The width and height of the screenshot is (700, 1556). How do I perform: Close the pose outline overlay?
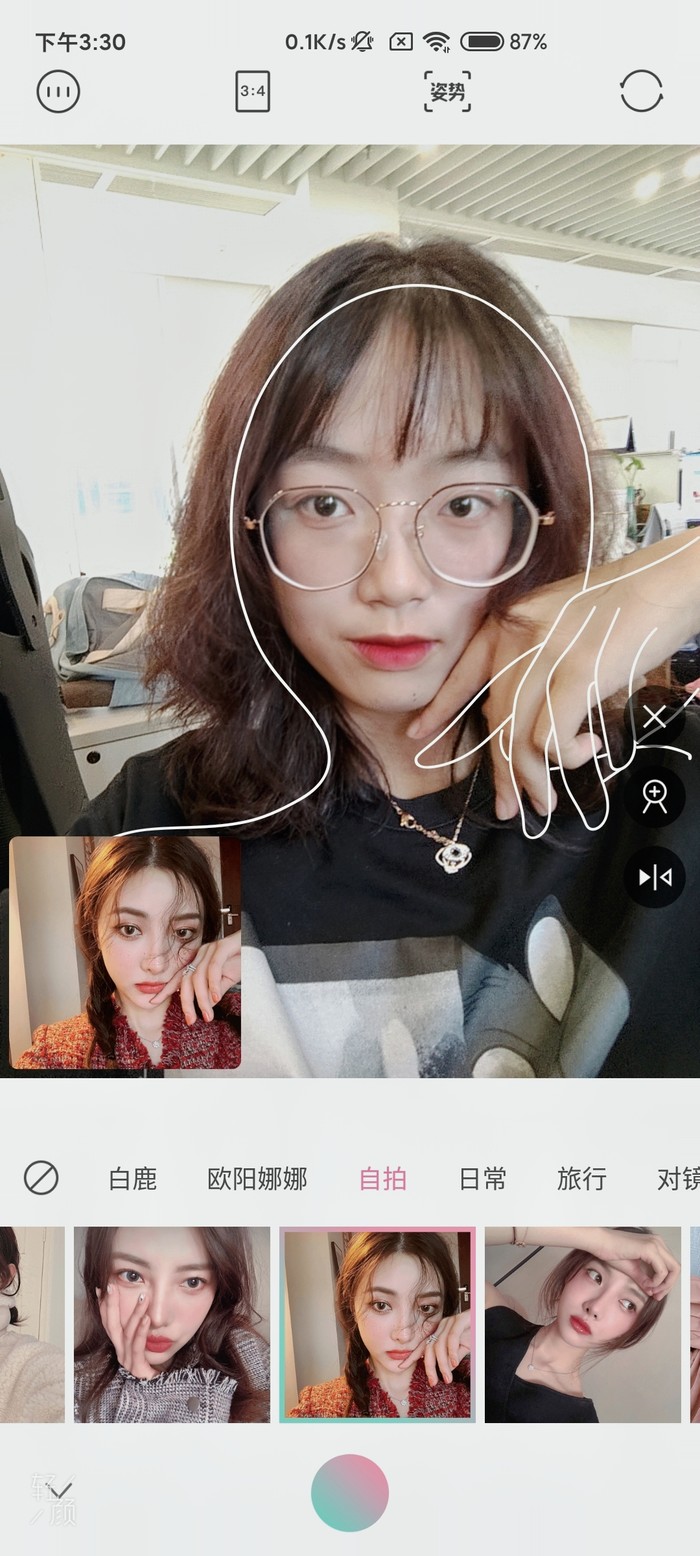pos(655,717)
